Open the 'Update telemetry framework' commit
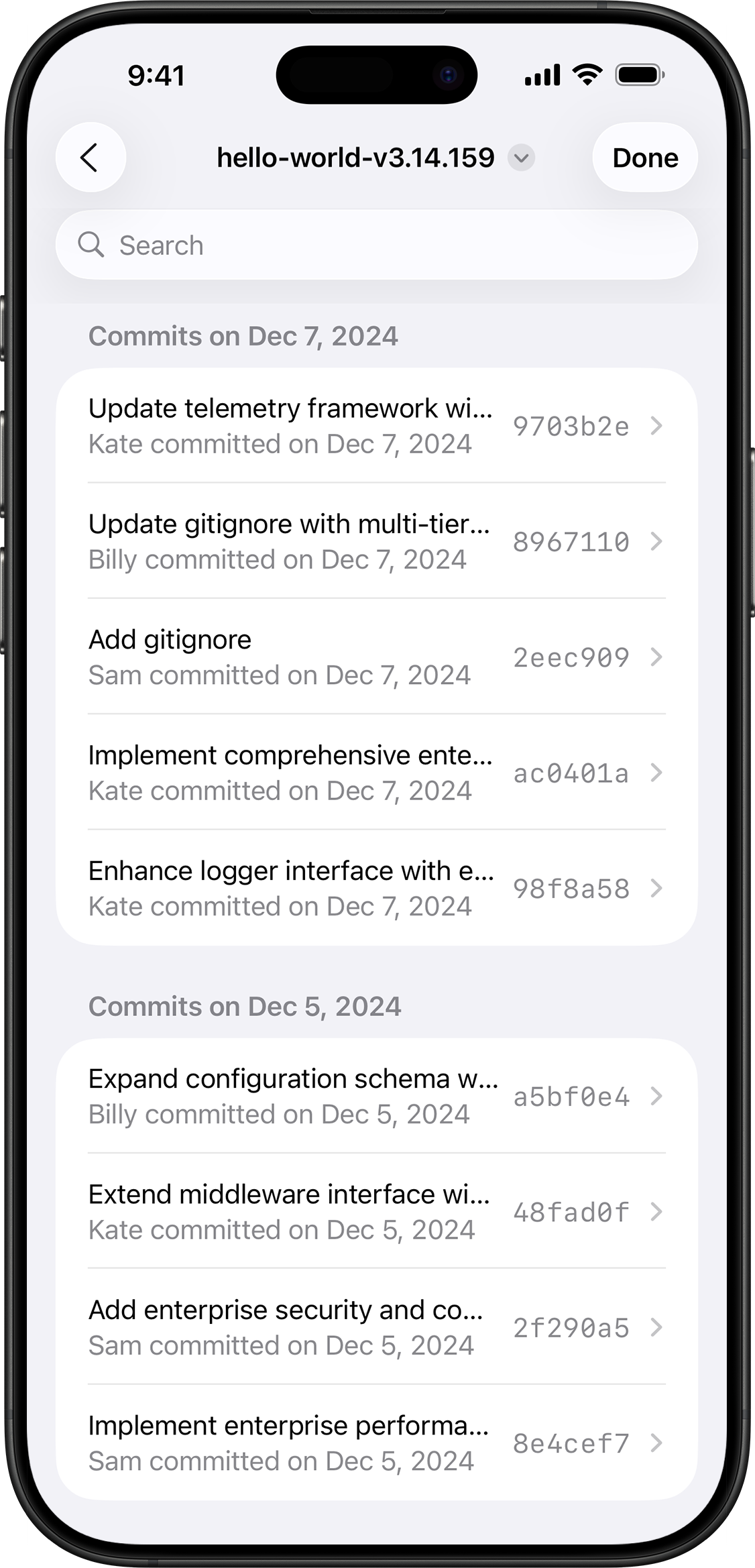 tap(292, 425)
